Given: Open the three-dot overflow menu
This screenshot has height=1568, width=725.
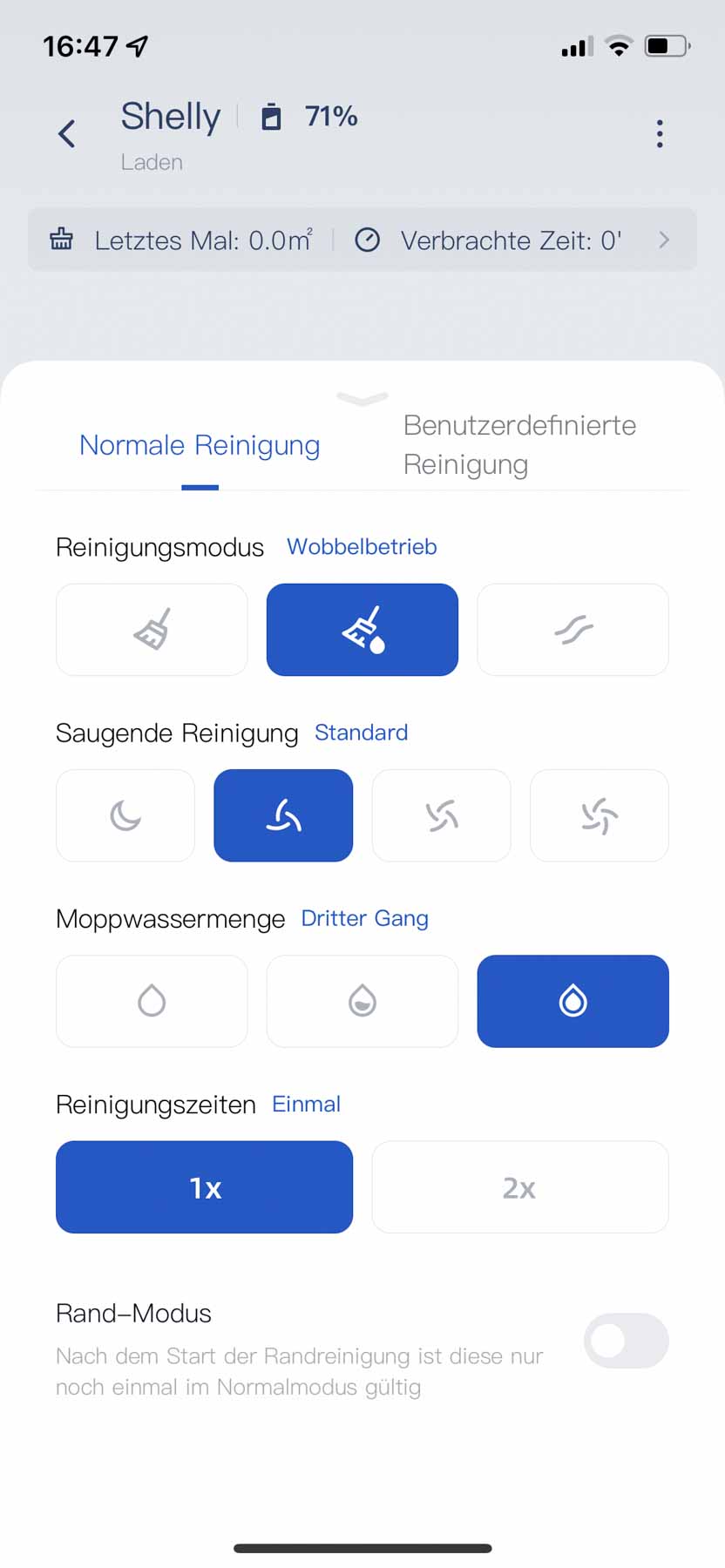Looking at the screenshot, I should [660, 134].
